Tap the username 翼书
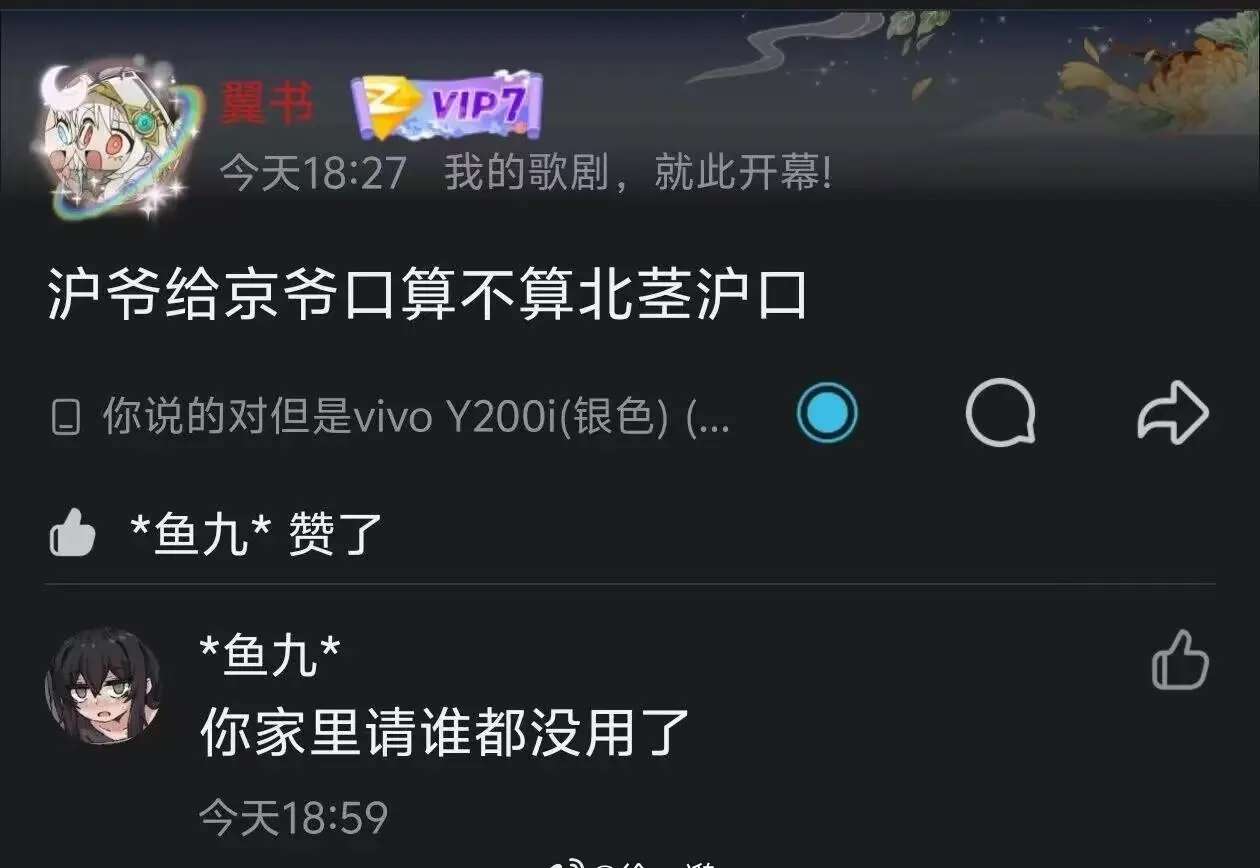This screenshot has width=1260, height=868. click(x=266, y=102)
